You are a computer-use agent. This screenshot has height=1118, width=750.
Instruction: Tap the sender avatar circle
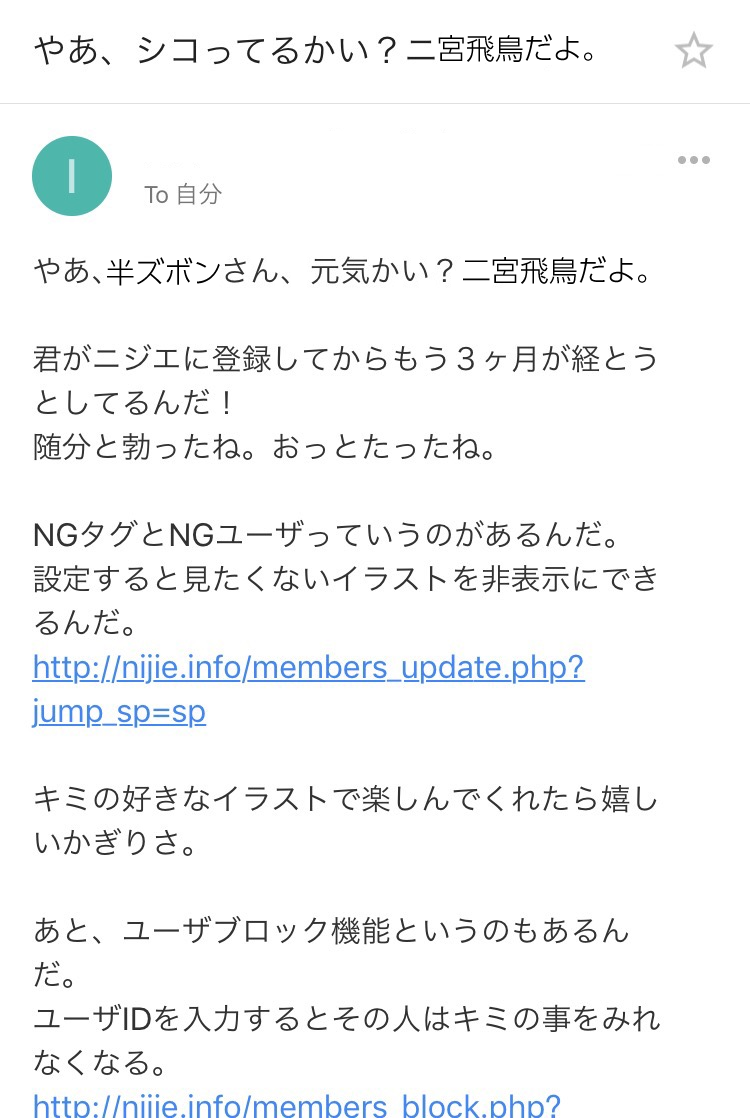coord(72,176)
